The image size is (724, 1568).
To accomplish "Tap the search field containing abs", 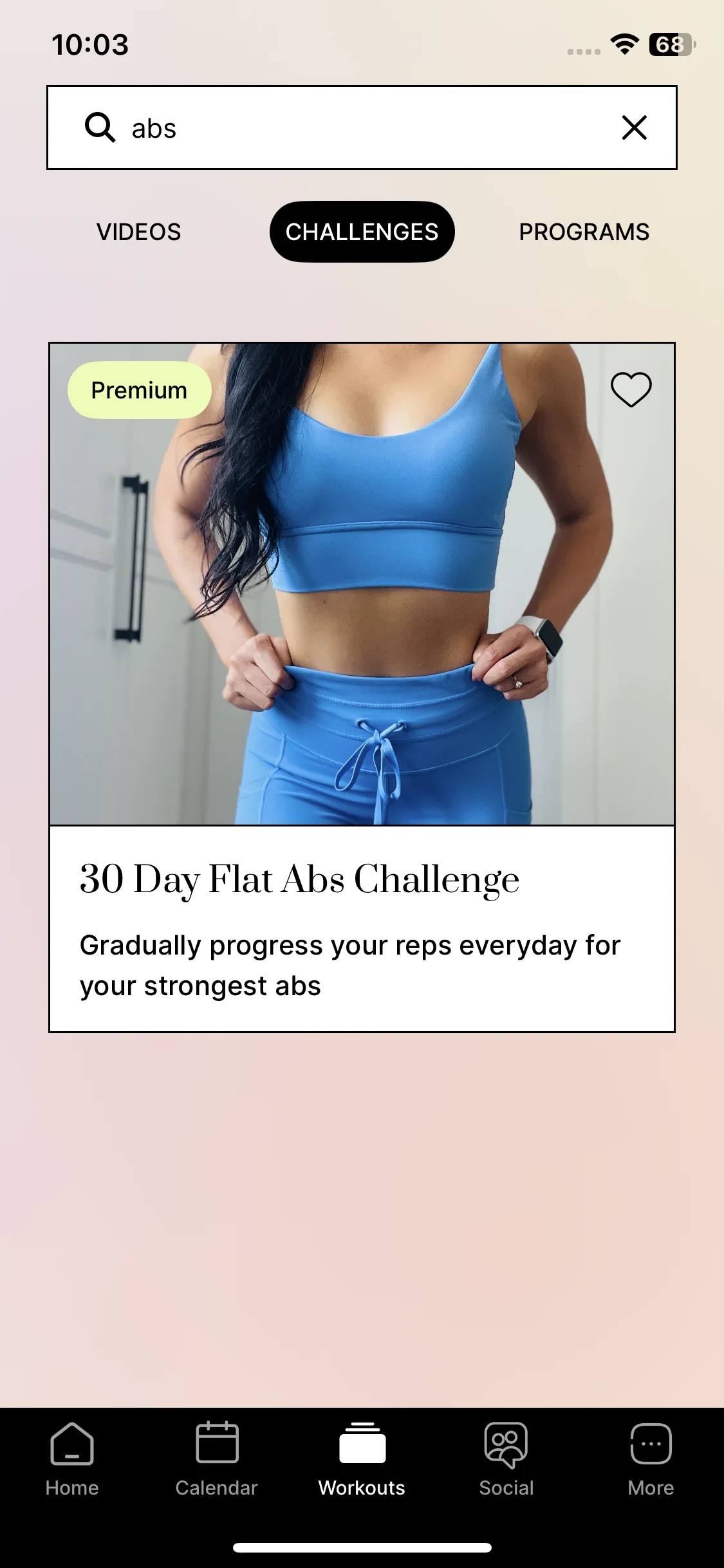I will 362,127.
